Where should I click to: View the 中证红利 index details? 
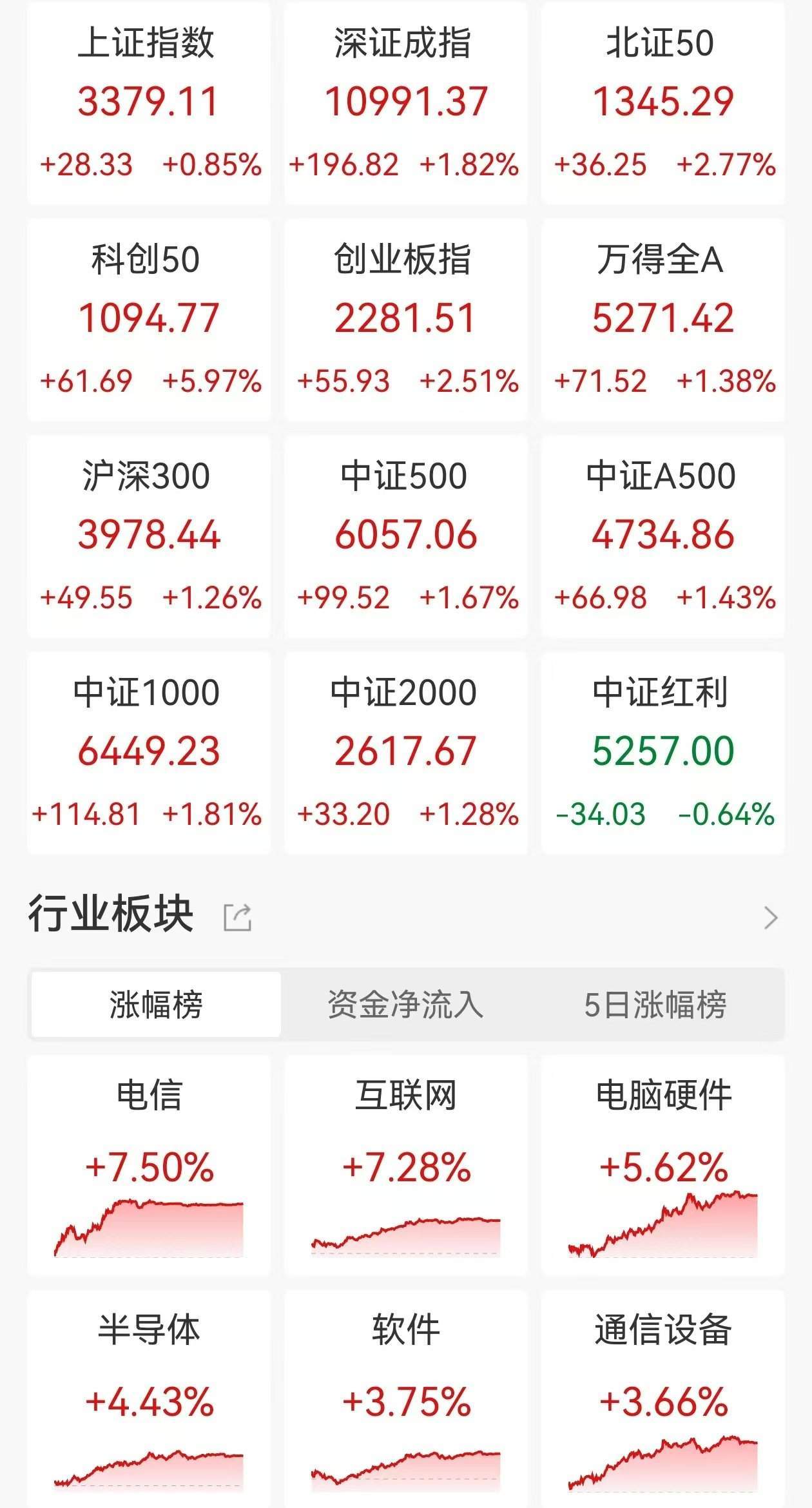[x=662, y=753]
